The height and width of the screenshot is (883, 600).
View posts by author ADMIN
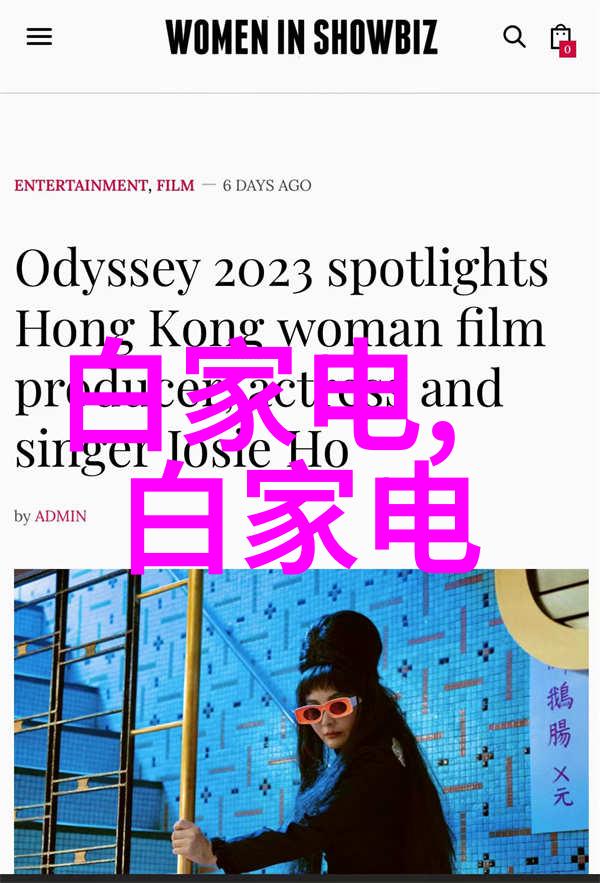click(60, 516)
